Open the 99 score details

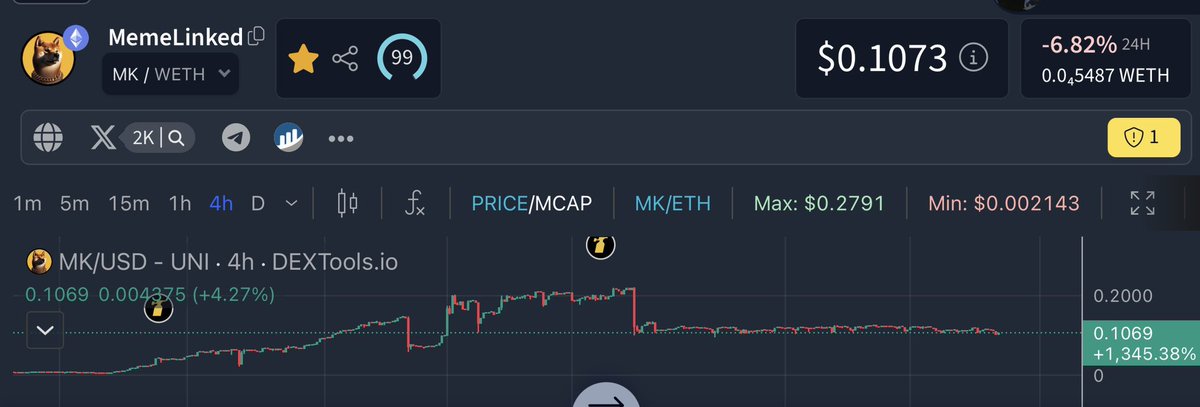[401, 58]
